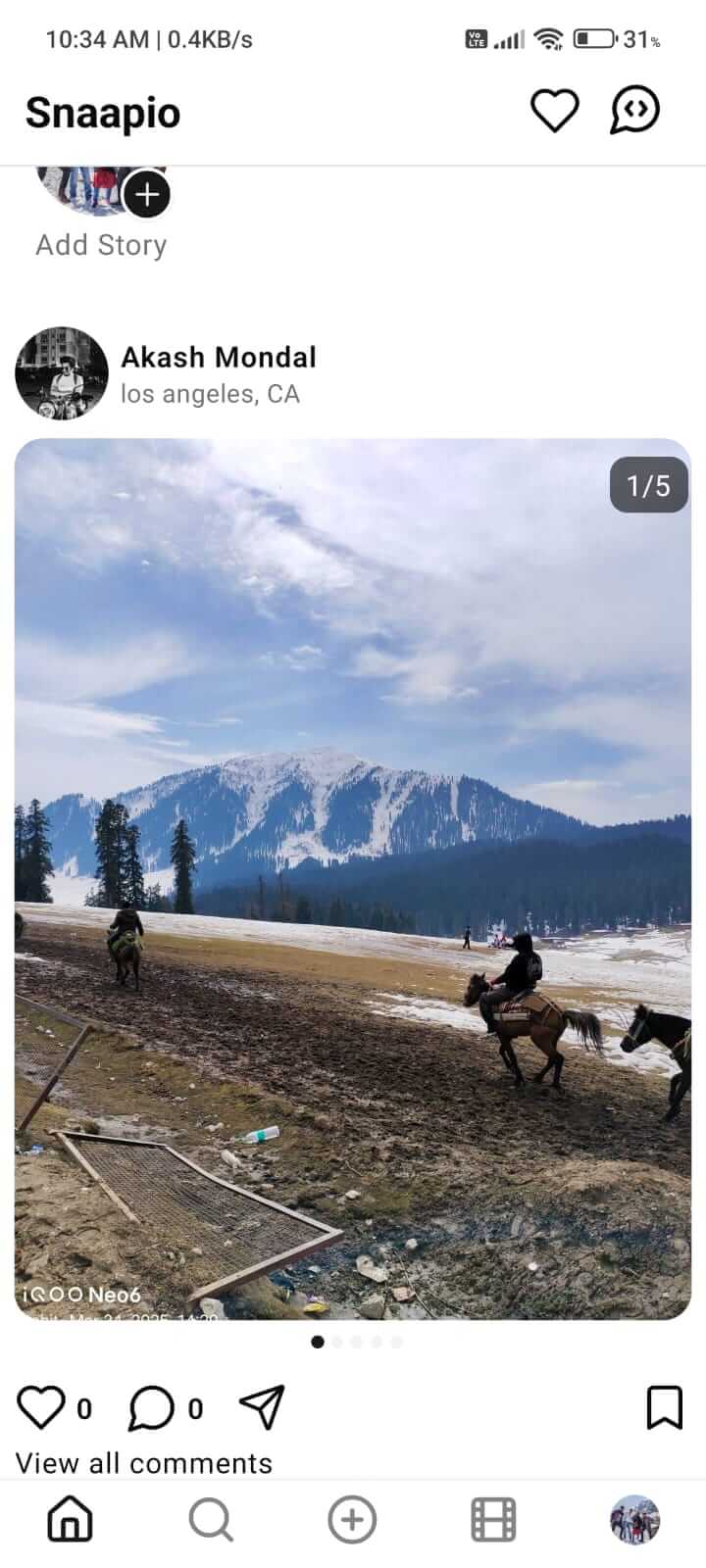The height and width of the screenshot is (1568, 706).
Task: Like Akash Mondal's post
Action: 41,1408
